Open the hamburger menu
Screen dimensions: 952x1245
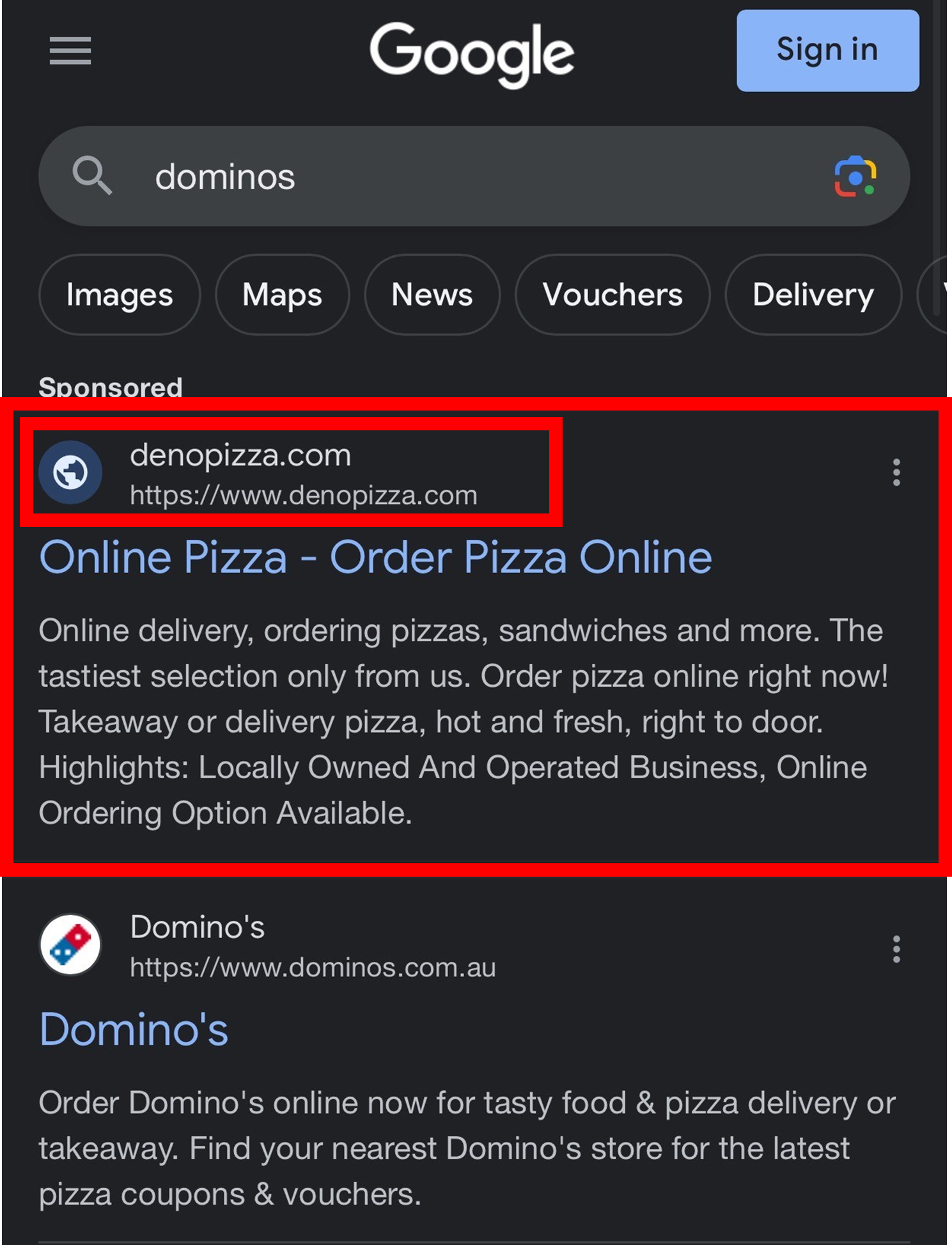(70, 51)
